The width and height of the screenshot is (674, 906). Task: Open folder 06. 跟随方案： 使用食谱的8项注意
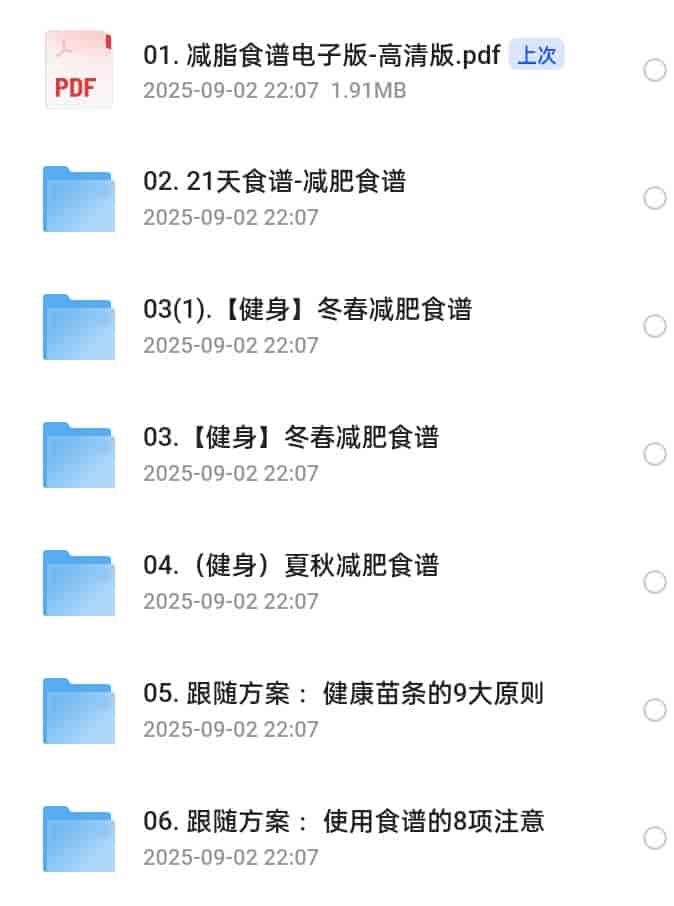coord(343,822)
